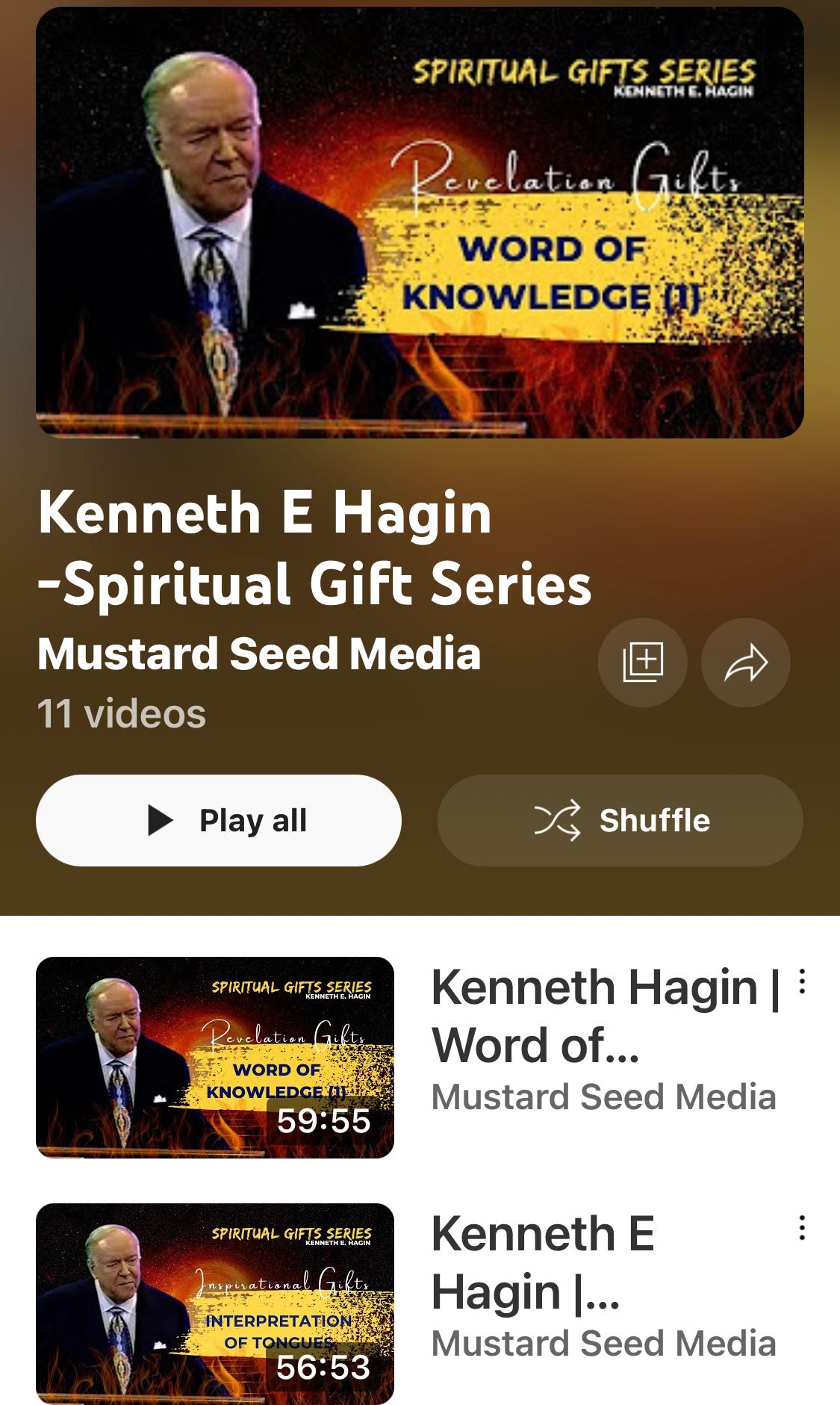Click the library add icon next to playlist title
Viewport: 840px width, 1405px height.
tap(644, 662)
